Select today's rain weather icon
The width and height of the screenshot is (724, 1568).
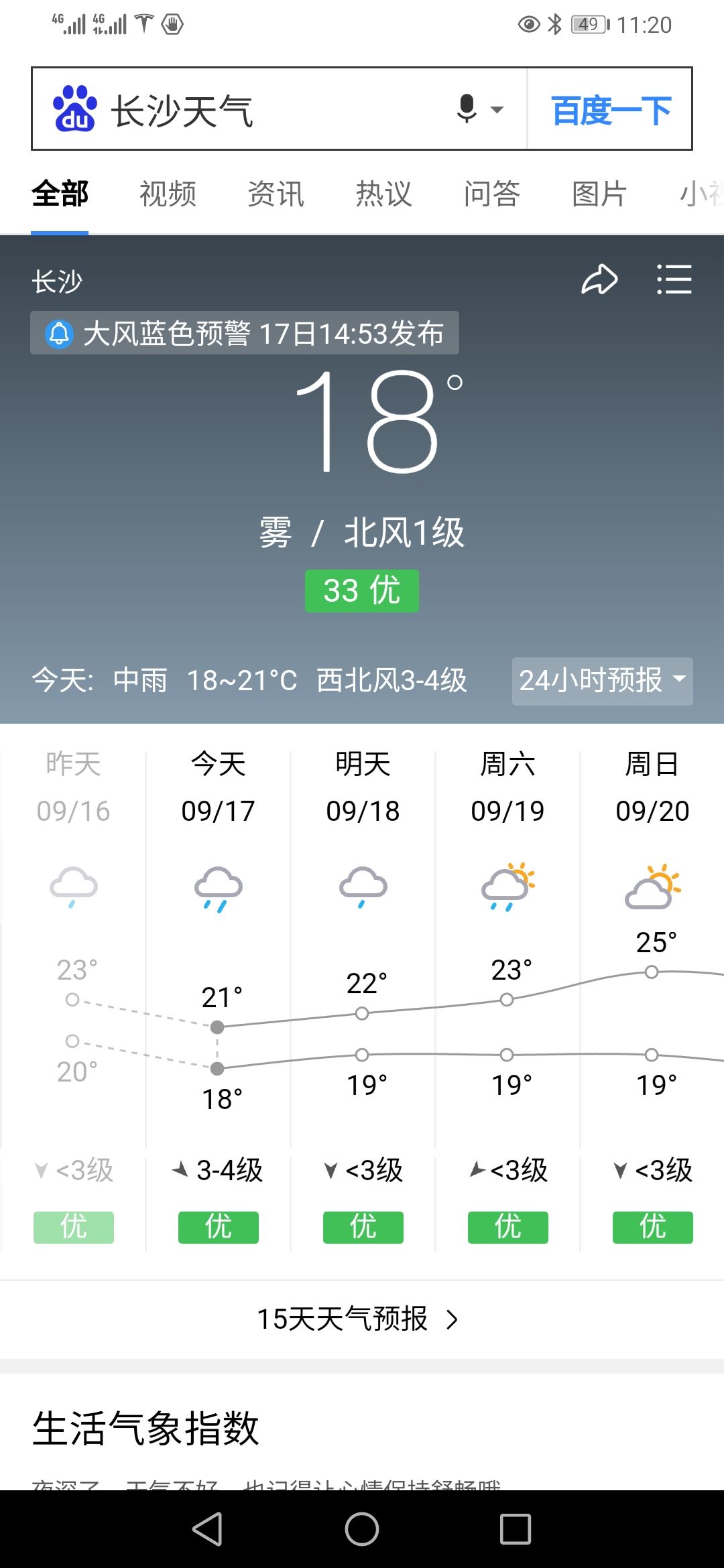click(217, 888)
